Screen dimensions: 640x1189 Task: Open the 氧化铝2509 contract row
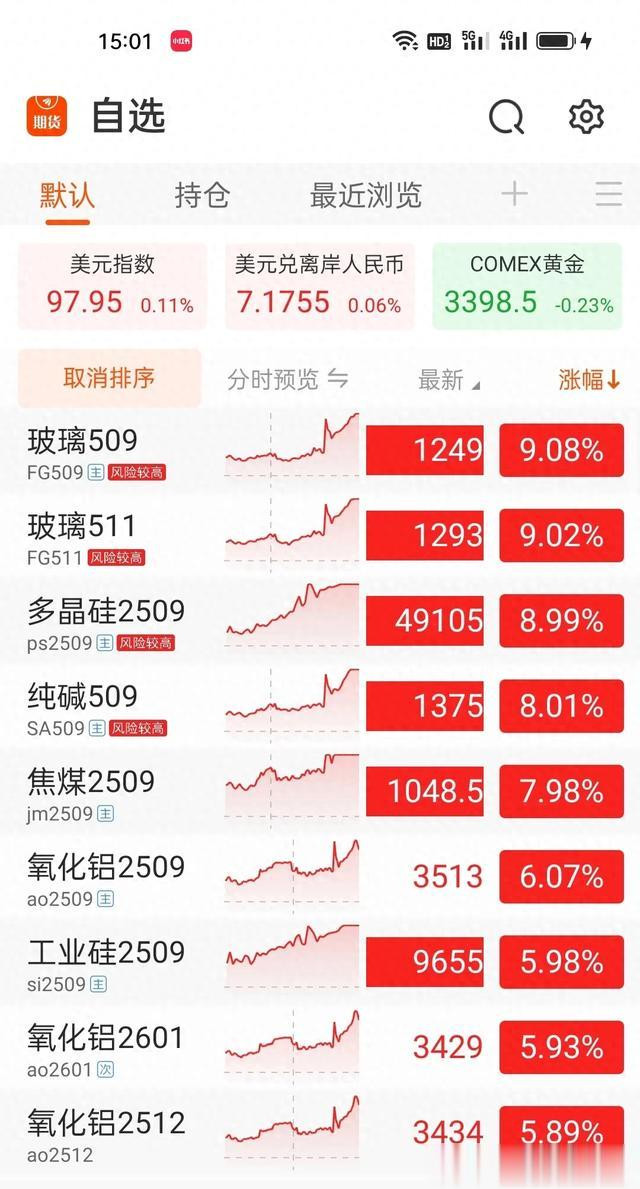point(320,877)
